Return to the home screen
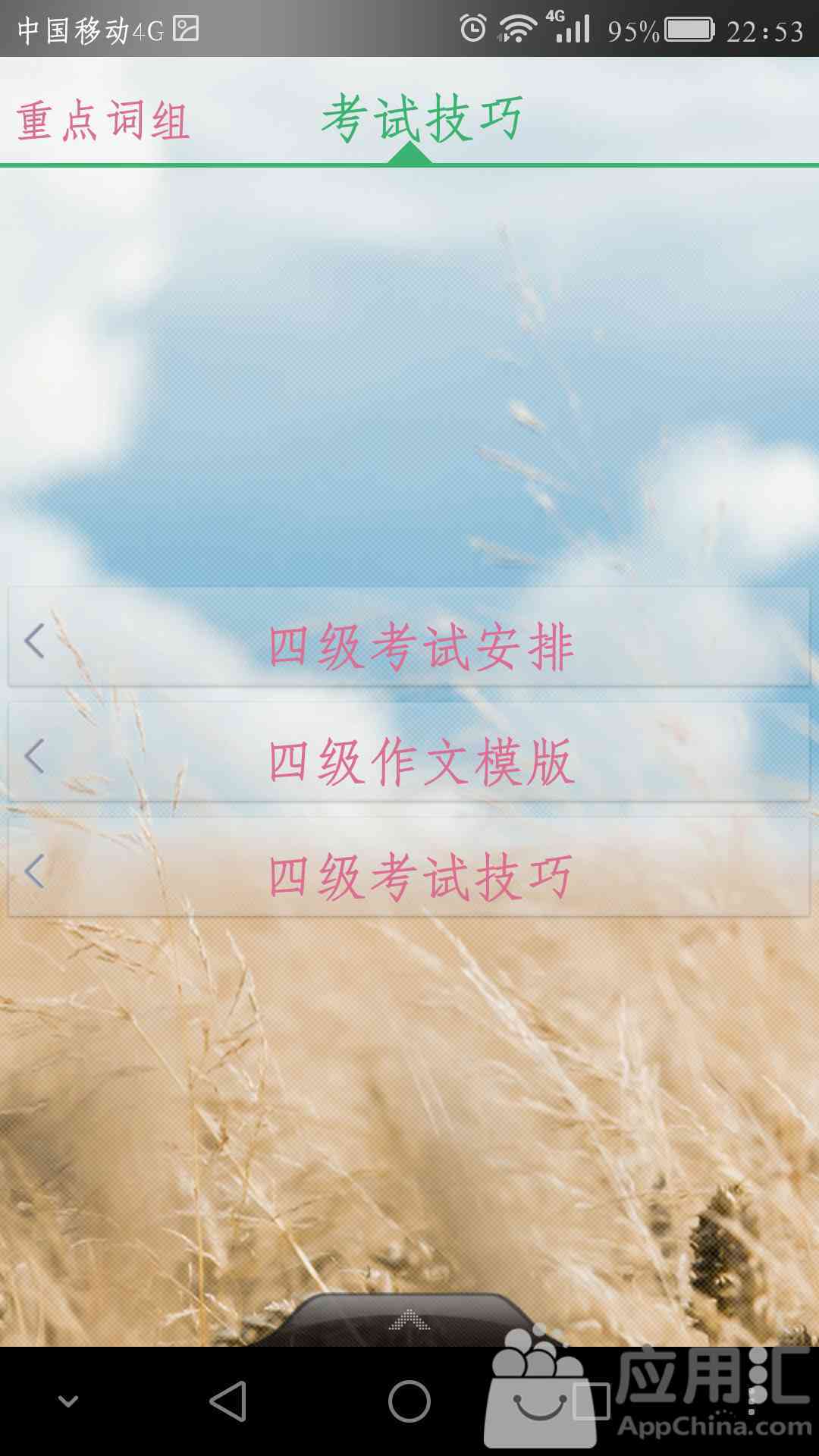The image size is (819, 1456). point(409,1400)
